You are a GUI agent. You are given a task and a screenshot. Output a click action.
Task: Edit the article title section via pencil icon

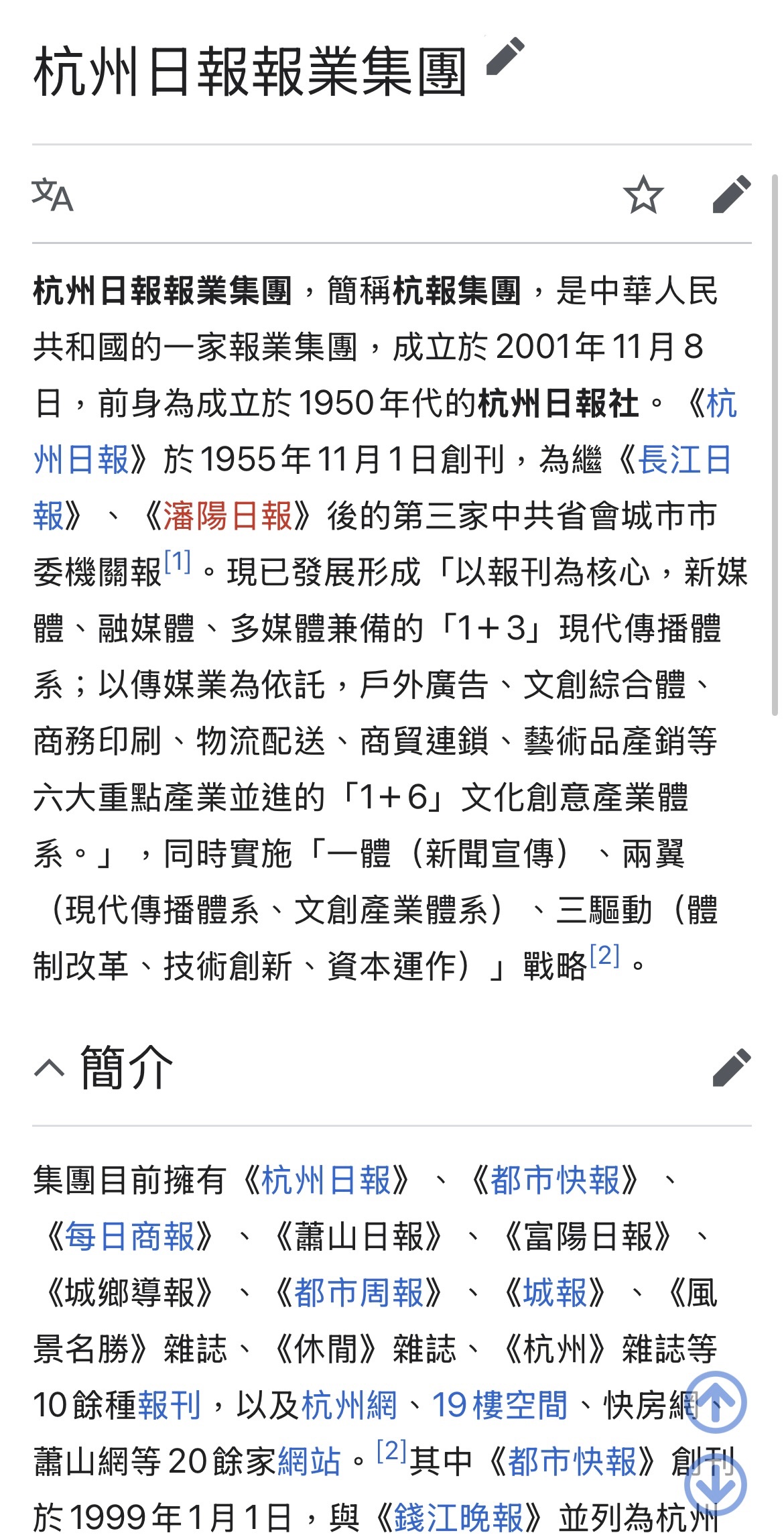tap(506, 60)
